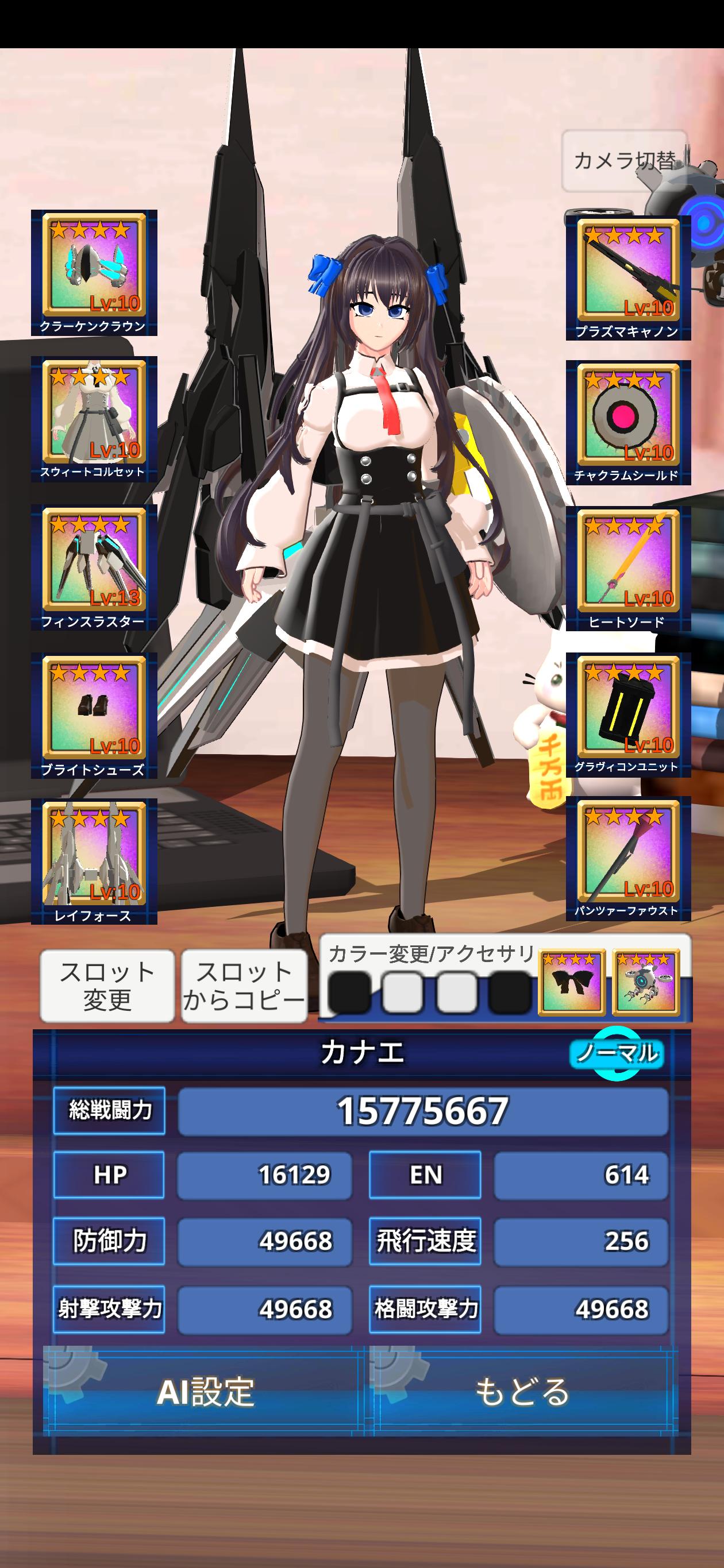The width and height of the screenshot is (724, 1568).
Task: Open AI設定 settings
Action: coord(205,1392)
